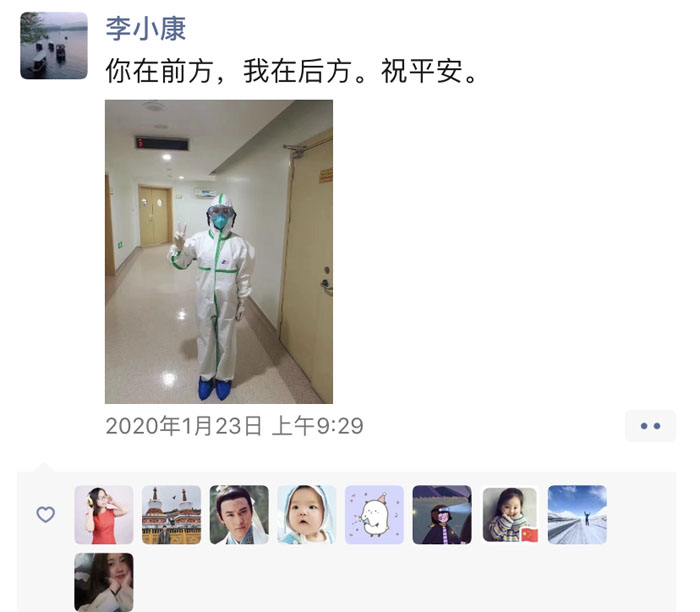View the protective suit photo full screen
Image resolution: width=700 pixels, height=612 pixels.
[x=219, y=251]
